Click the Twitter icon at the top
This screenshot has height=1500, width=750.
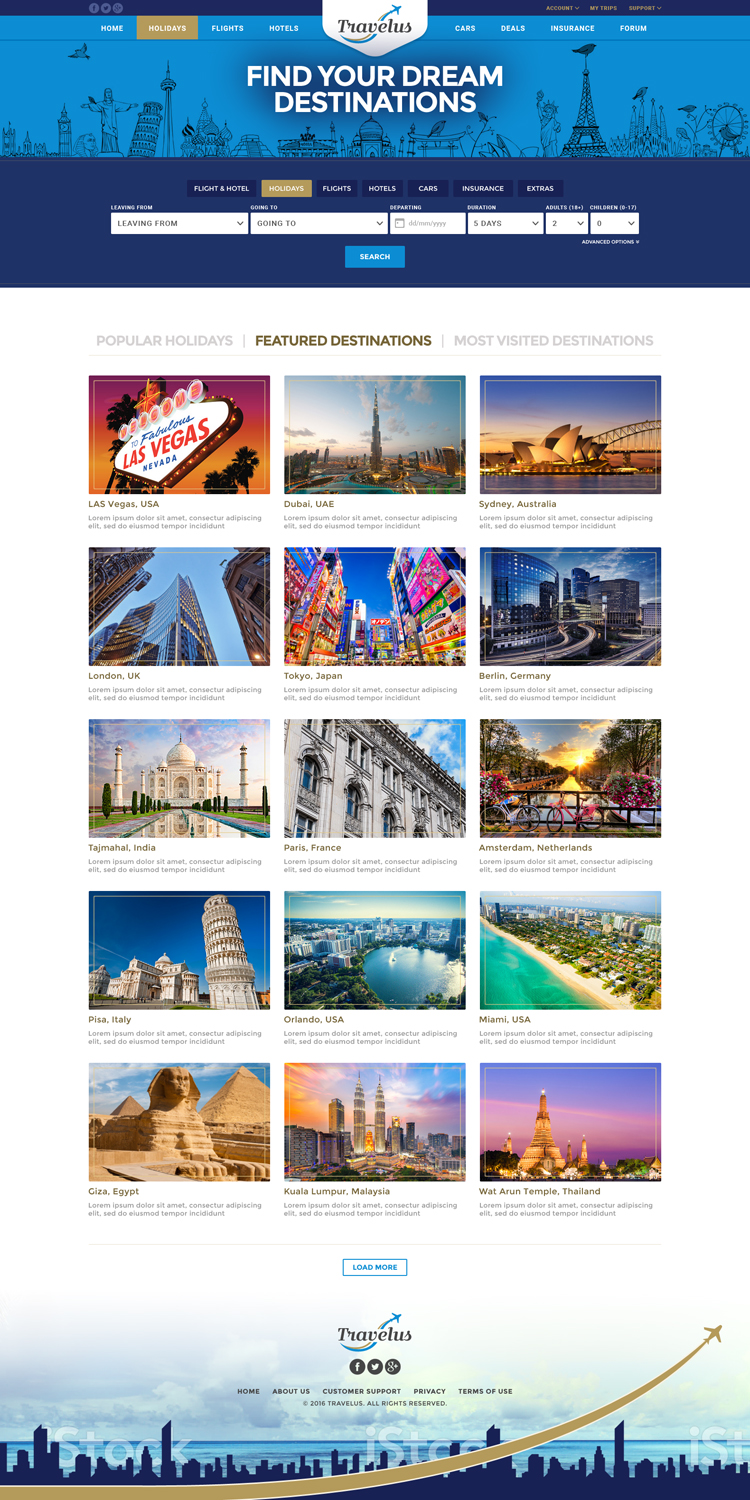click(106, 8)
